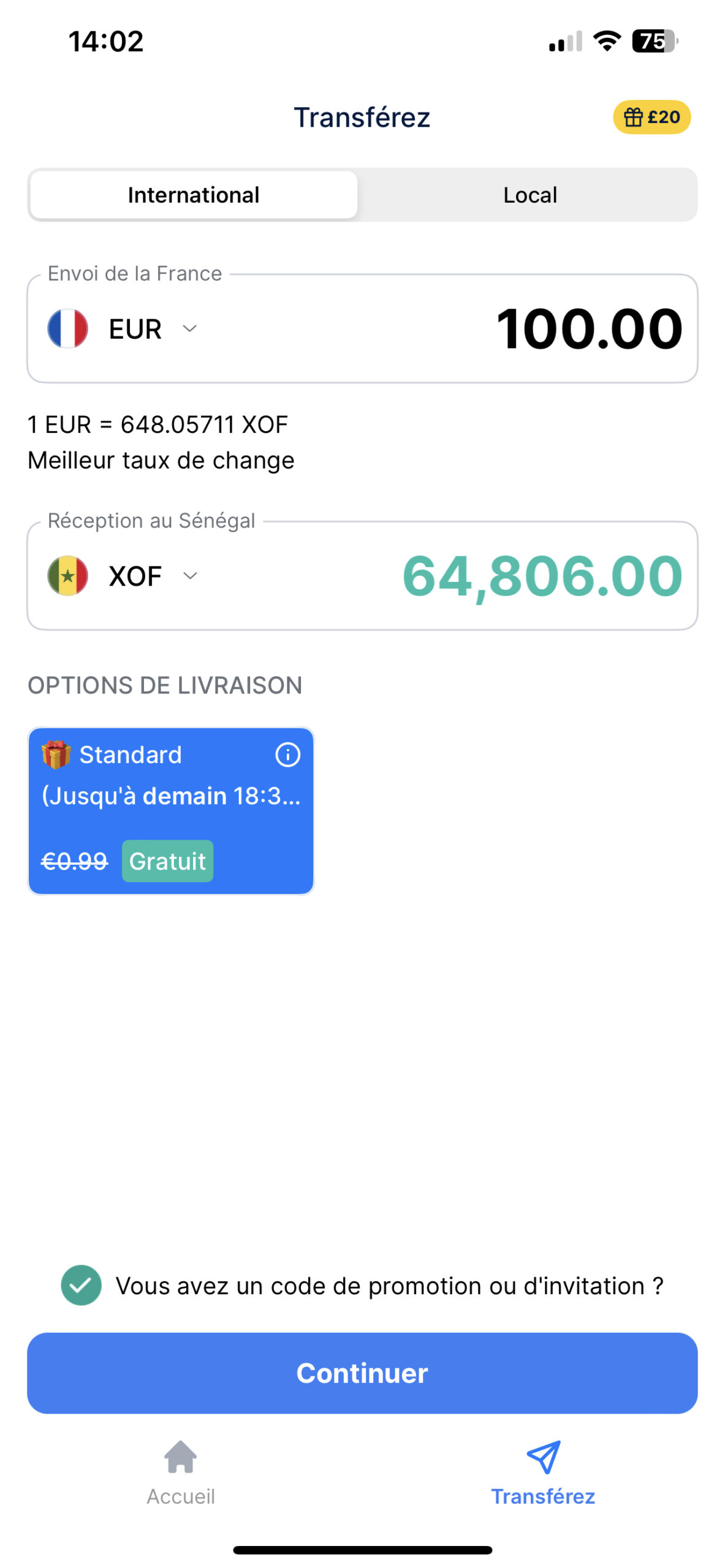The image size is (725, 1568).
Task: Show info about Standard delivery option
Action: [287, 755]
